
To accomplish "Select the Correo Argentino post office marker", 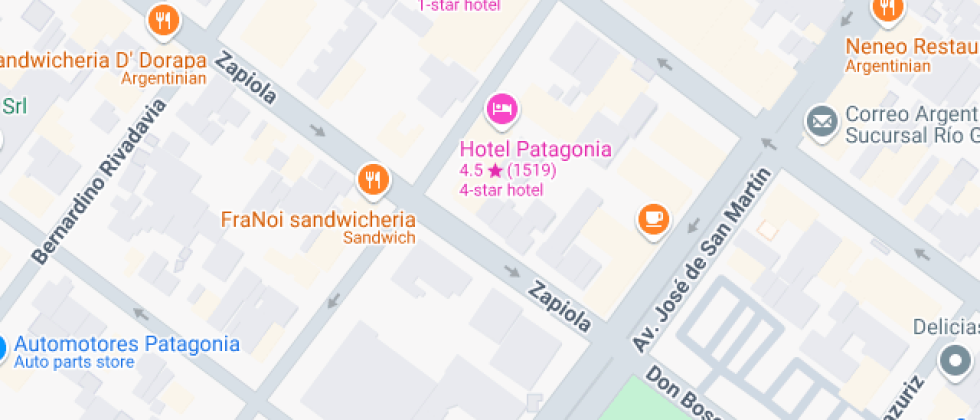I will coord(822,123).
